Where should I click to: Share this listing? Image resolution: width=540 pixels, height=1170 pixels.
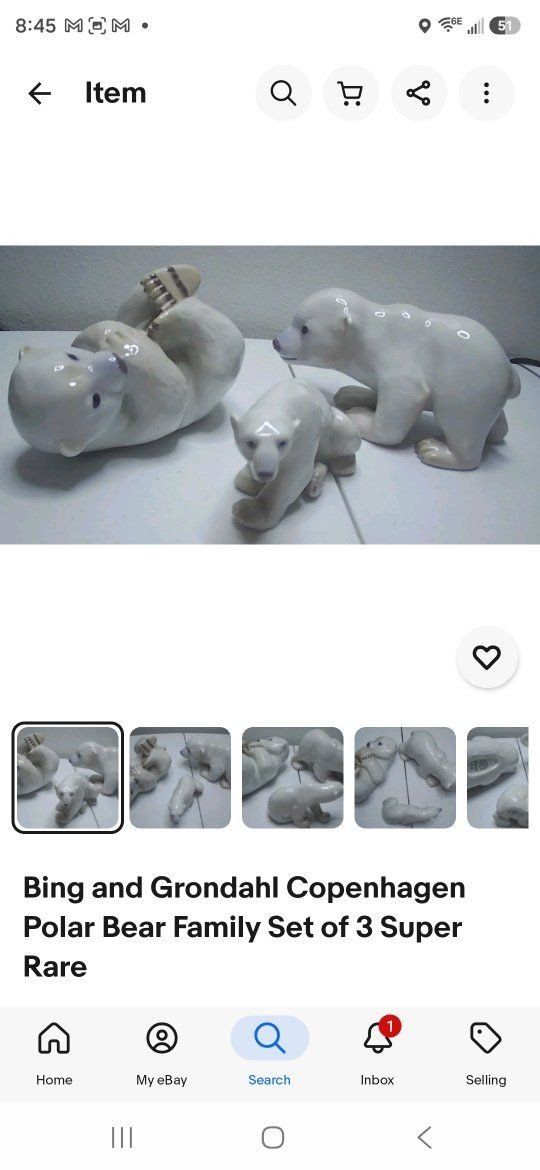point(418,93)
